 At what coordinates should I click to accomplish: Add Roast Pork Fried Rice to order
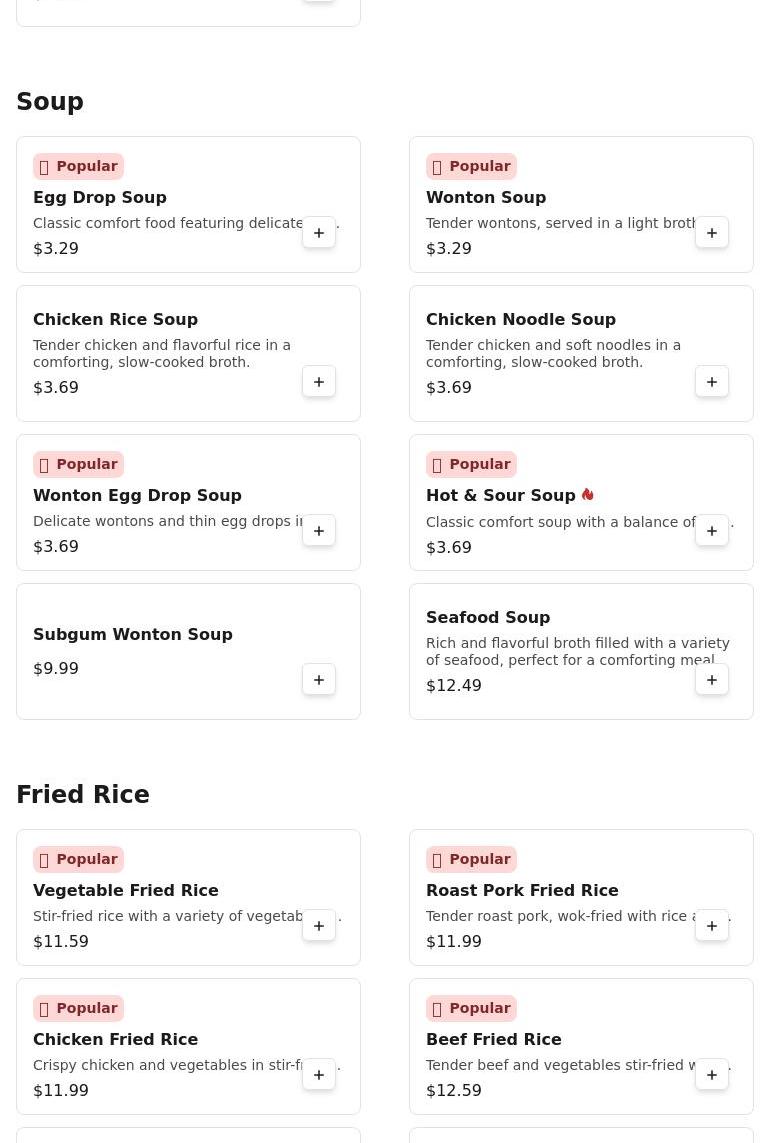point(712,926)
